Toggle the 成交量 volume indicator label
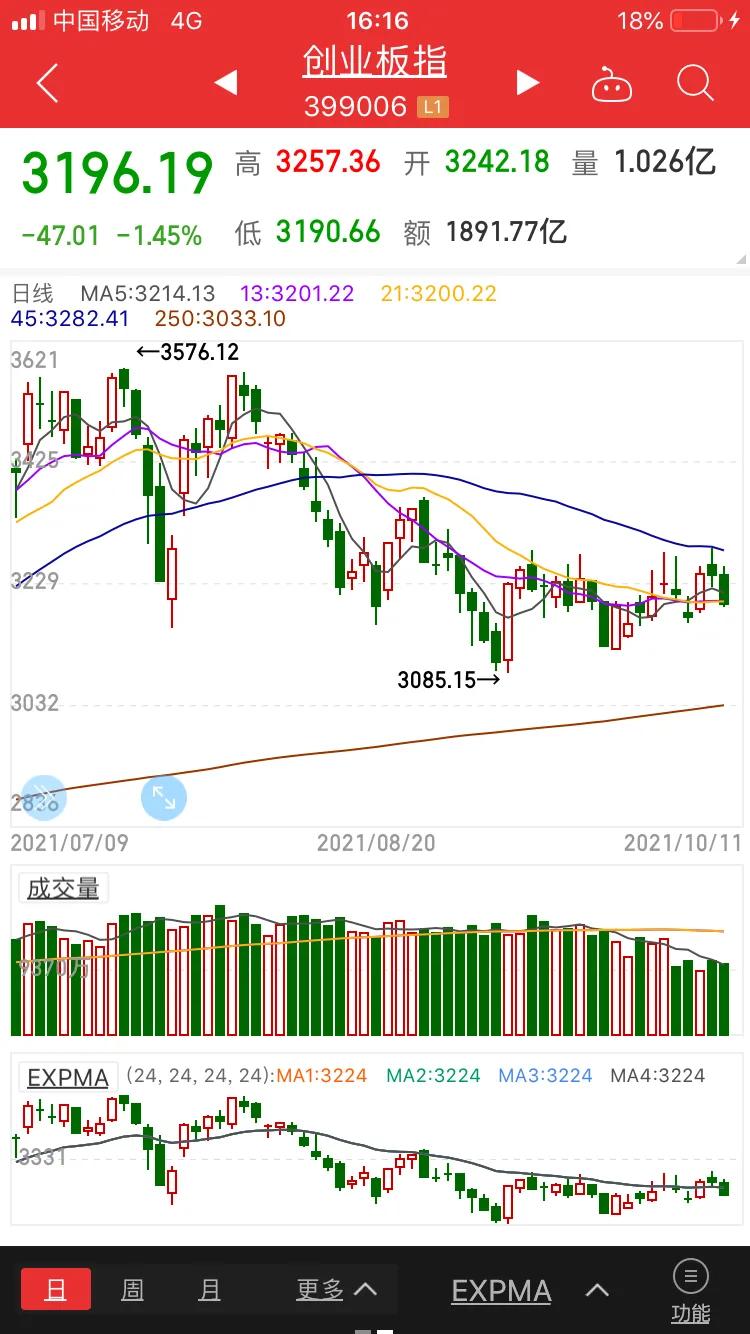Screen dimensions: 750x1334 click(62, 888)
